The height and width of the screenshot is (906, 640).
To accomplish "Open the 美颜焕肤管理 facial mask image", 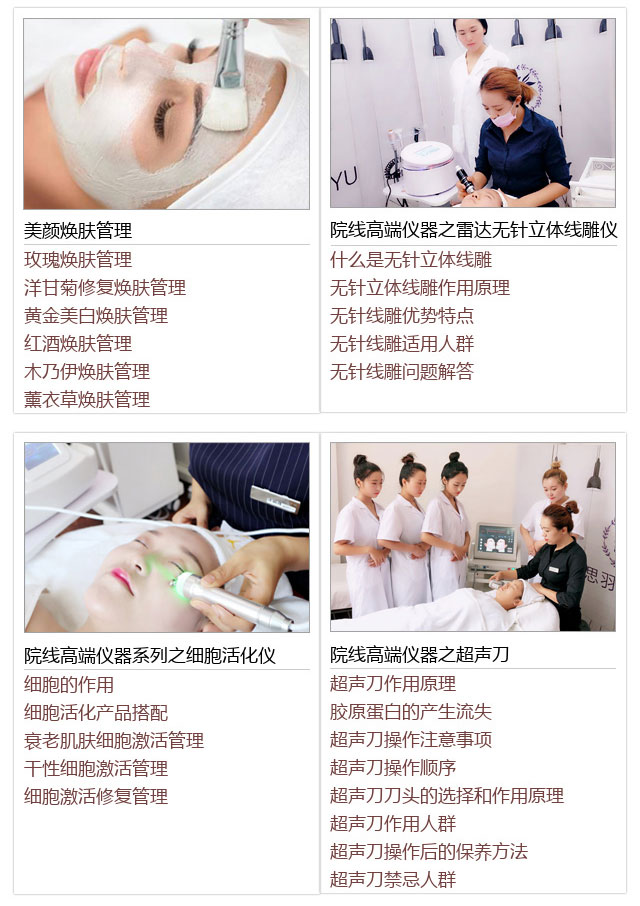I will click(x=166, y=113).
